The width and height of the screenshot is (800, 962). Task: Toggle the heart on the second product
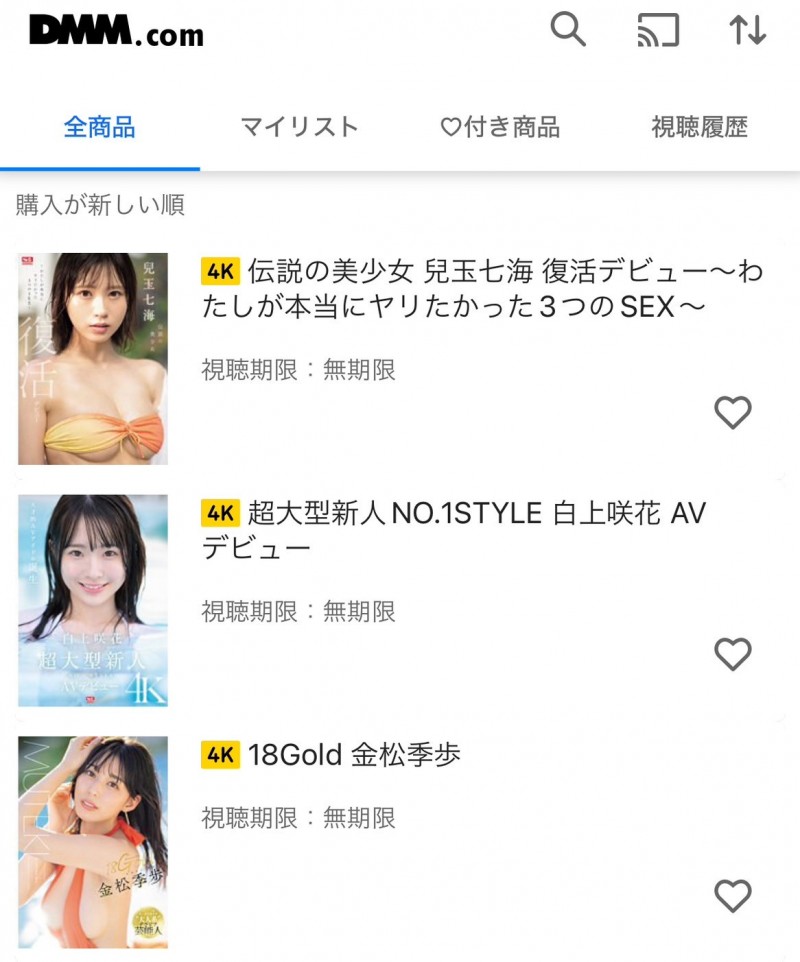(x=733, y=655)
